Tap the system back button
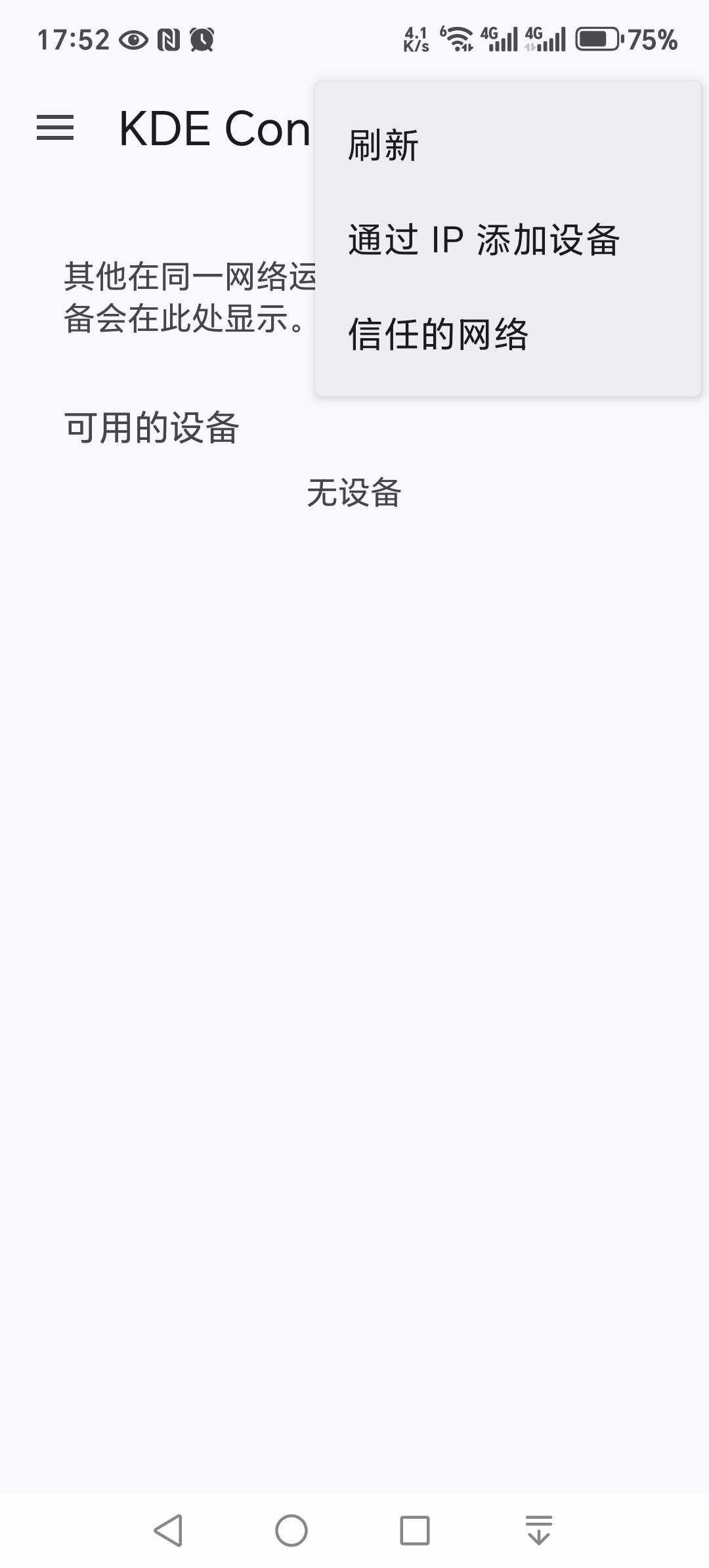 tap(168, 1531)
